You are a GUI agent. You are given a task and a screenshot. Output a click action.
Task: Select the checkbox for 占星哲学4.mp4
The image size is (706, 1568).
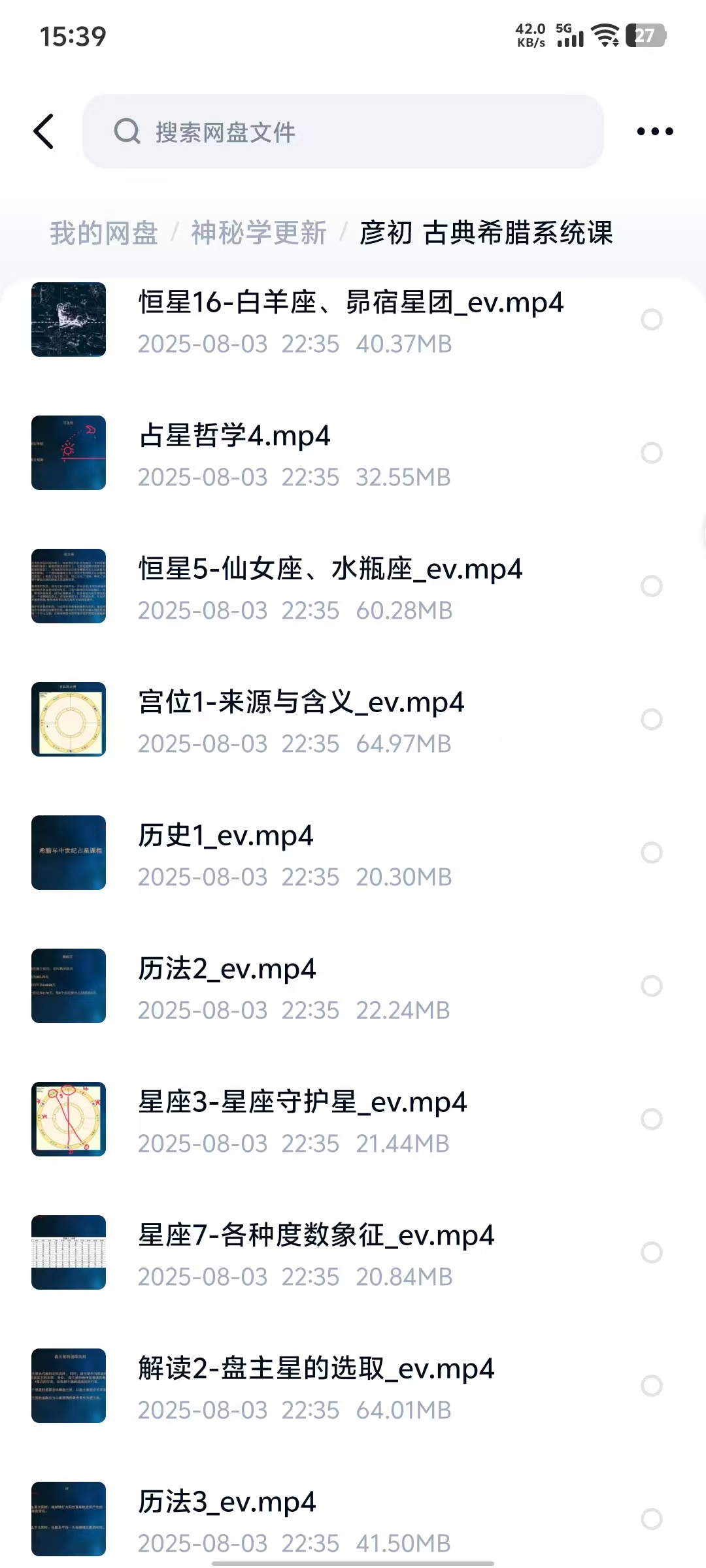tap(651, 453)
